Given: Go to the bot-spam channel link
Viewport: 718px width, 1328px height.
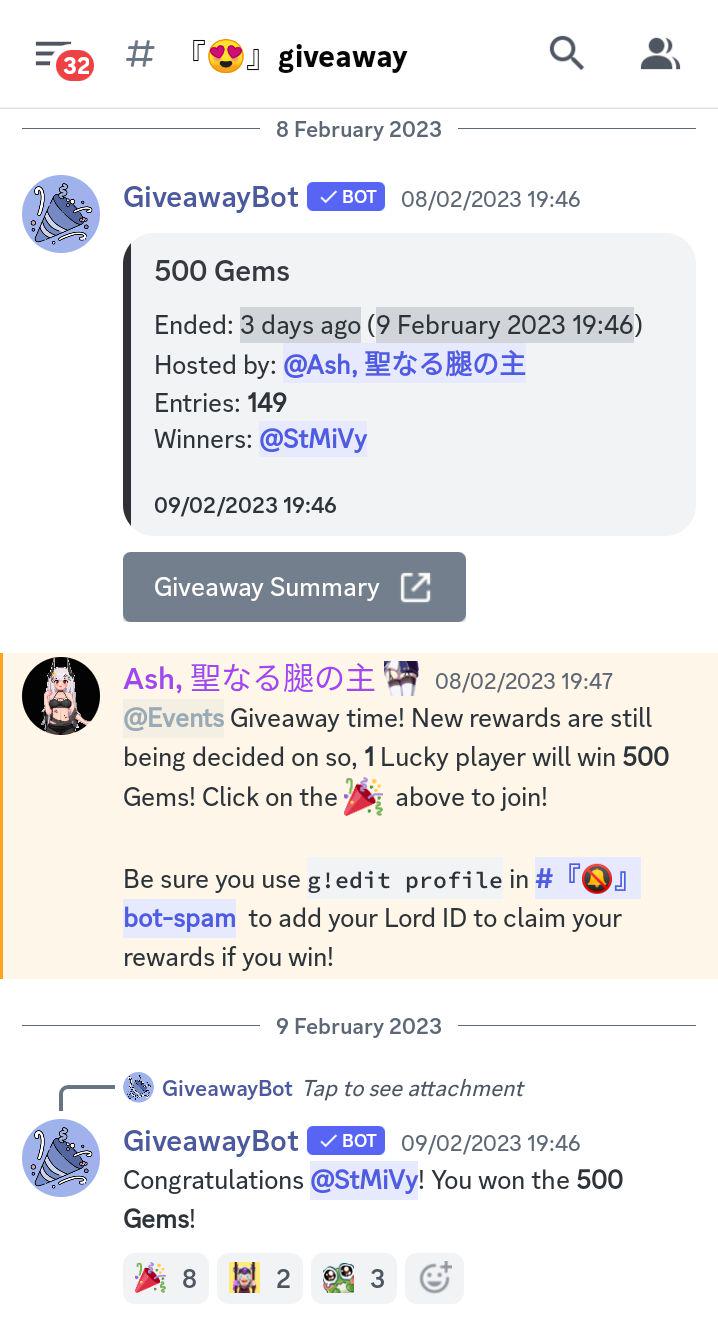Looking at the screenshot, I should pos(180,917).
